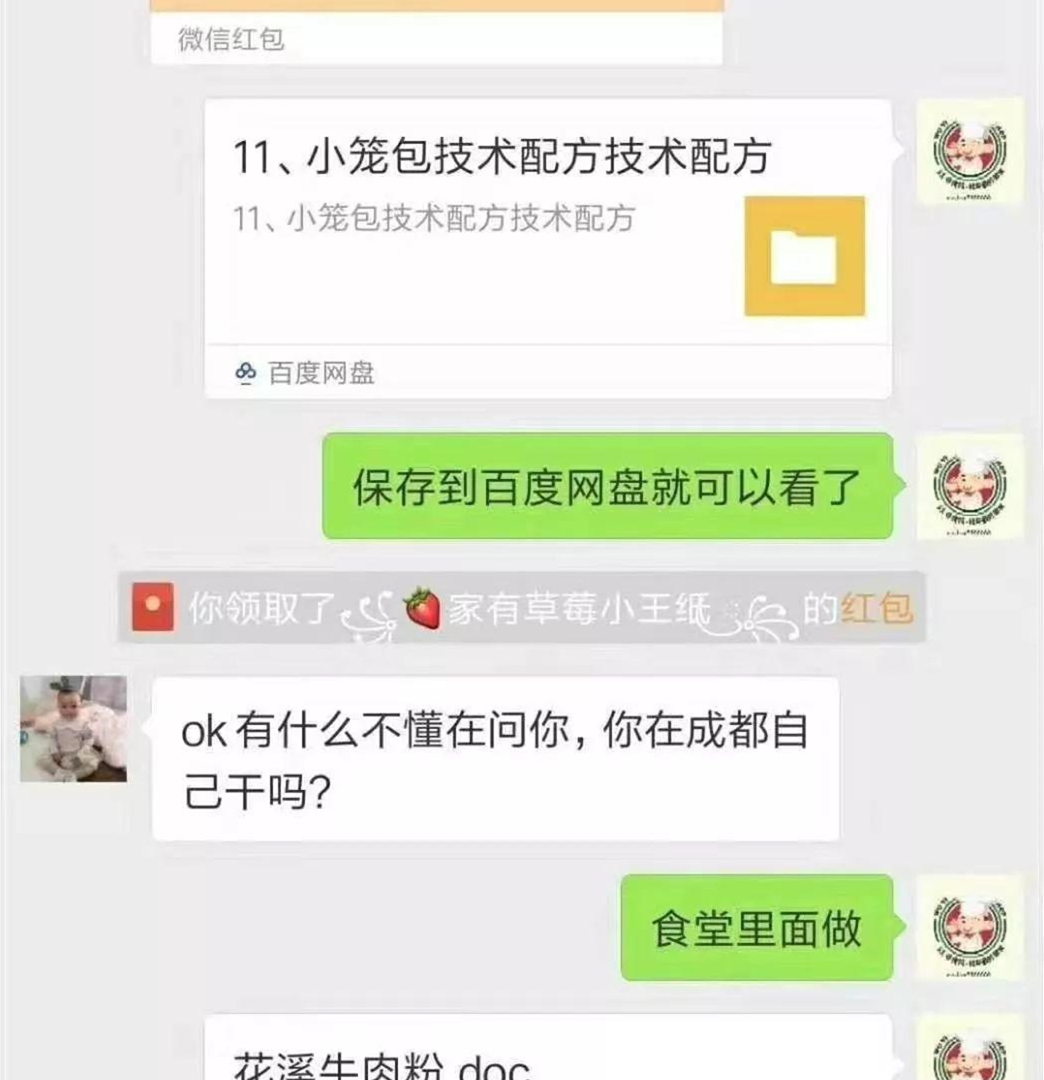Image resolution: width=1044 pixels, height=1080 pixels.
Task: View the orange 红包 link in the notice
Action: (876, 608)
